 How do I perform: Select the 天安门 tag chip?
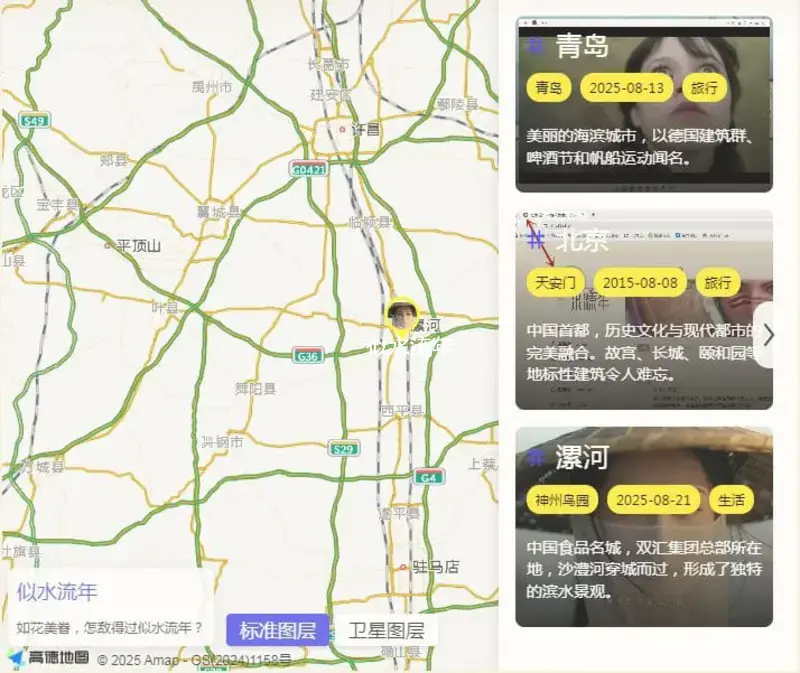555,284
